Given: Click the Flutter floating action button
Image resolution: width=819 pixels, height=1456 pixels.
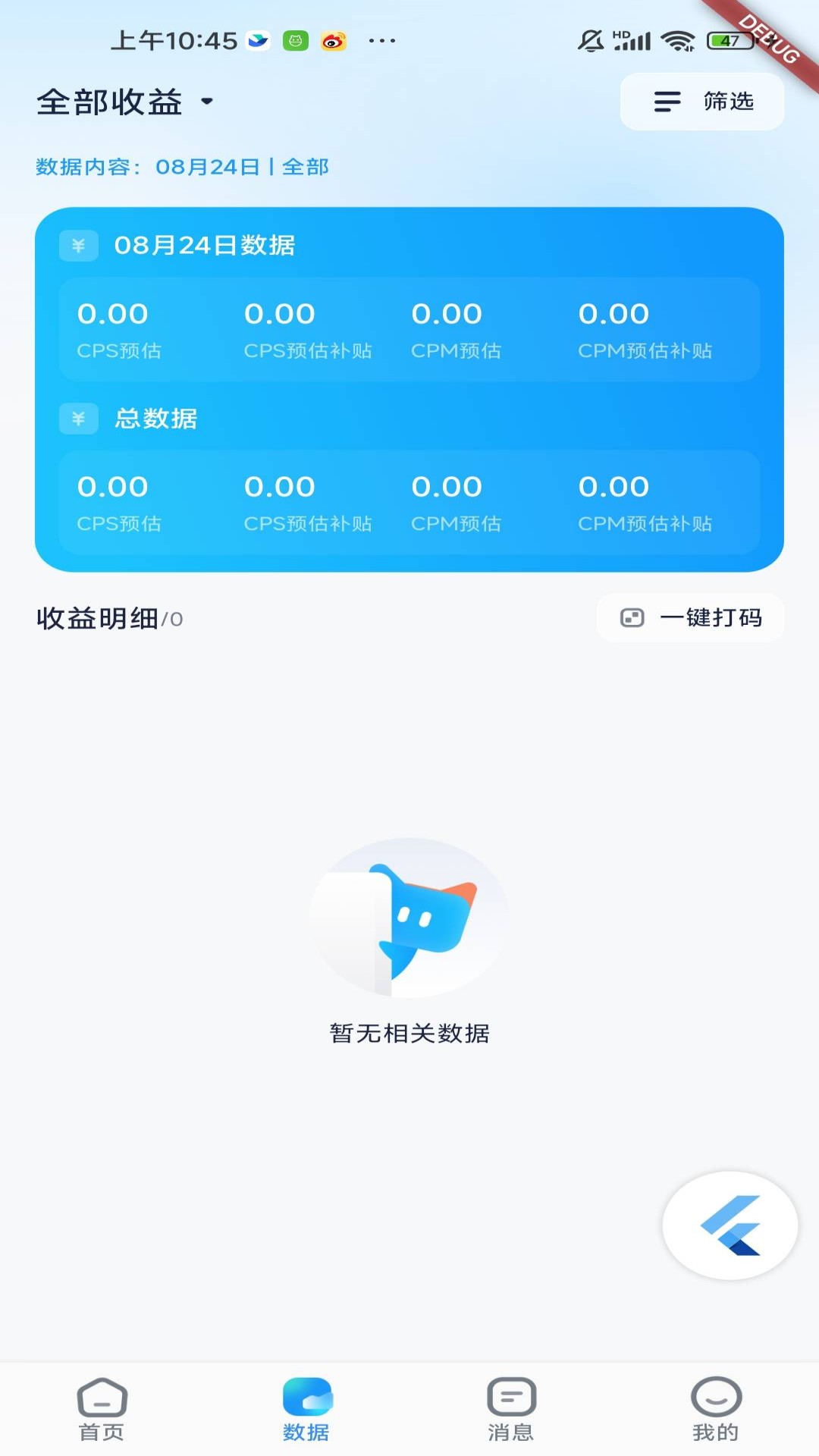Looking at the screenshot, I should tap(729, 1225).
